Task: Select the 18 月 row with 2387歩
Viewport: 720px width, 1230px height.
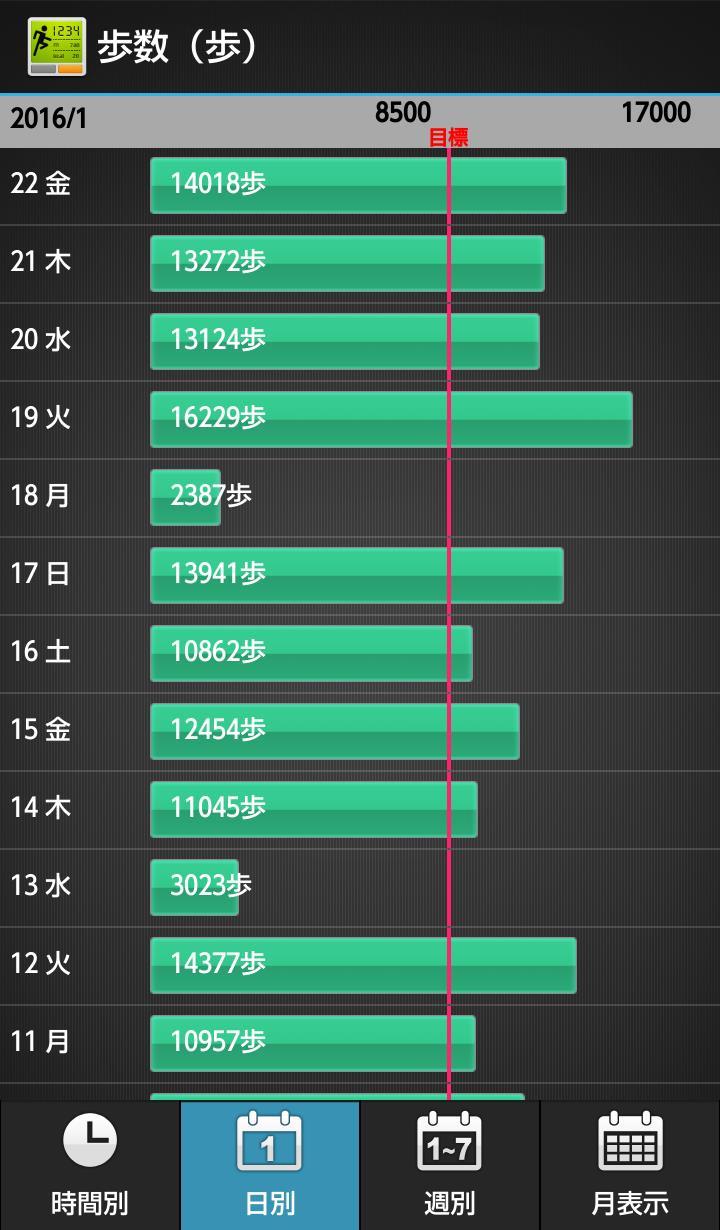Action: (360, 497)
